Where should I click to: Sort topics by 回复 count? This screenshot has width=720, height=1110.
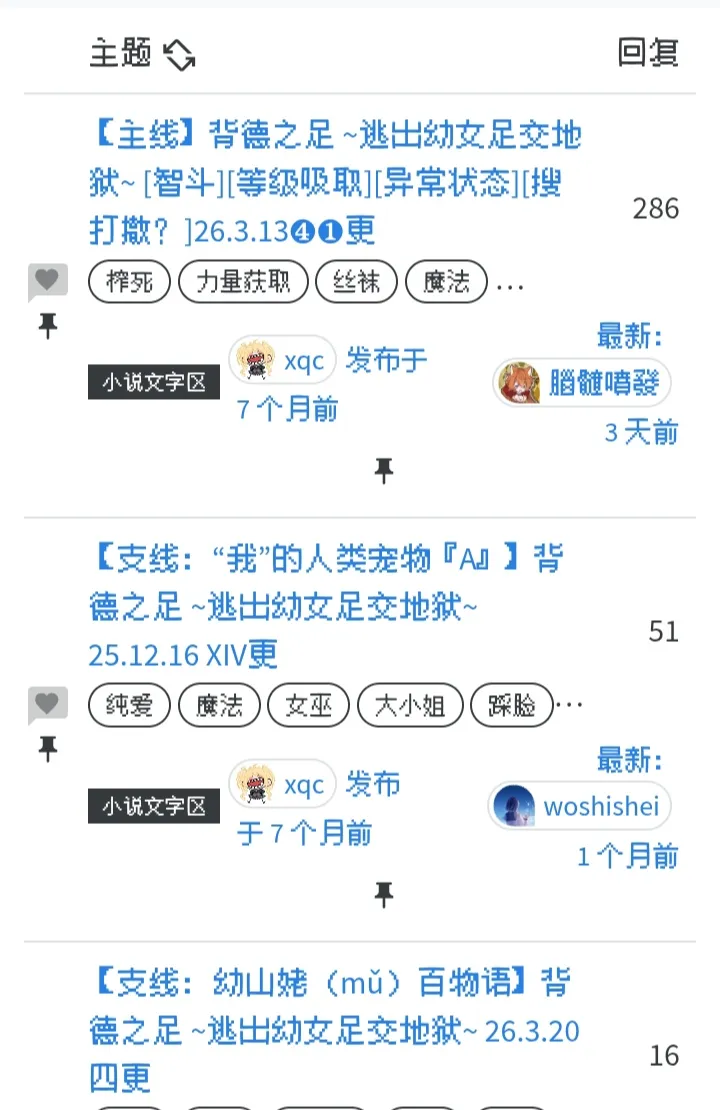coord(648,52)
